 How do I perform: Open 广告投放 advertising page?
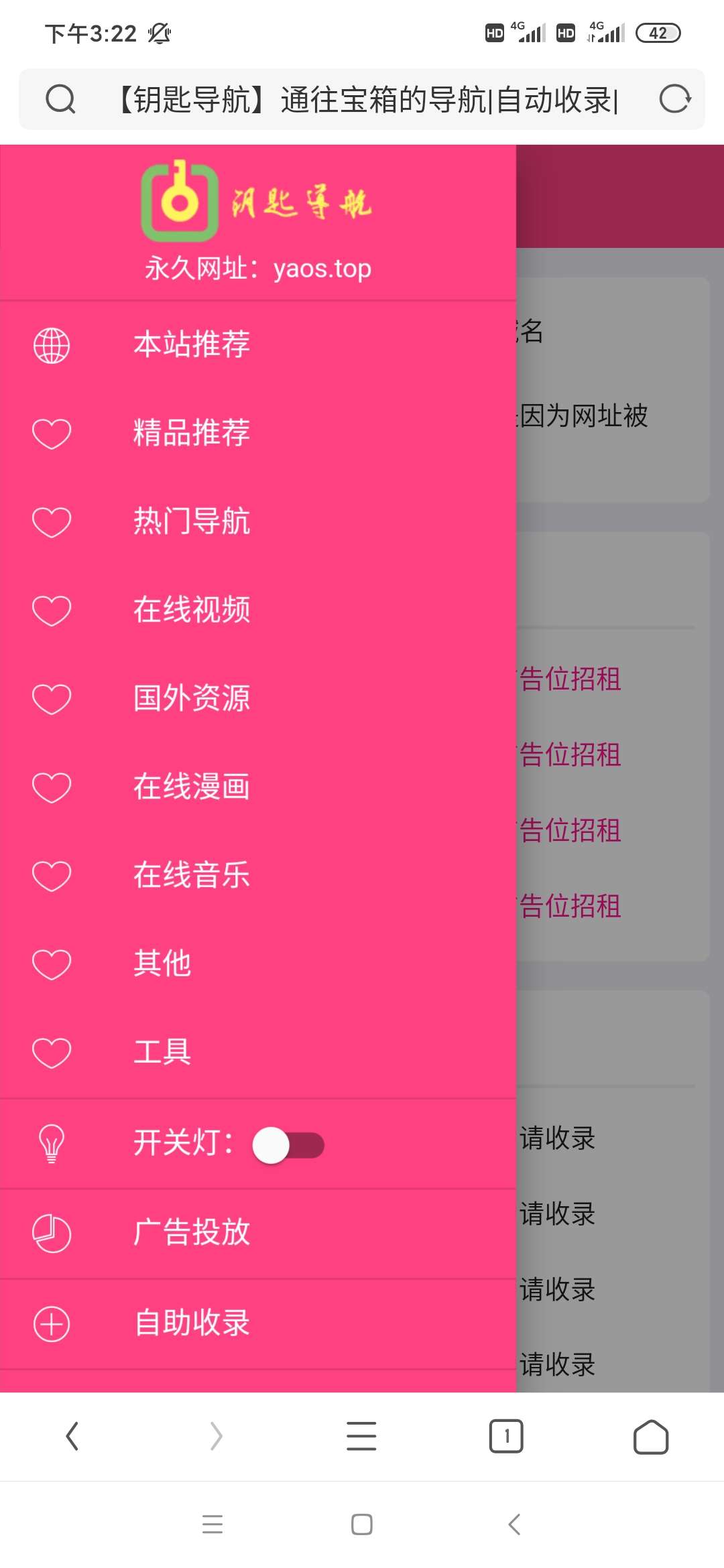pyautogui.click(x=192, y=1233)
